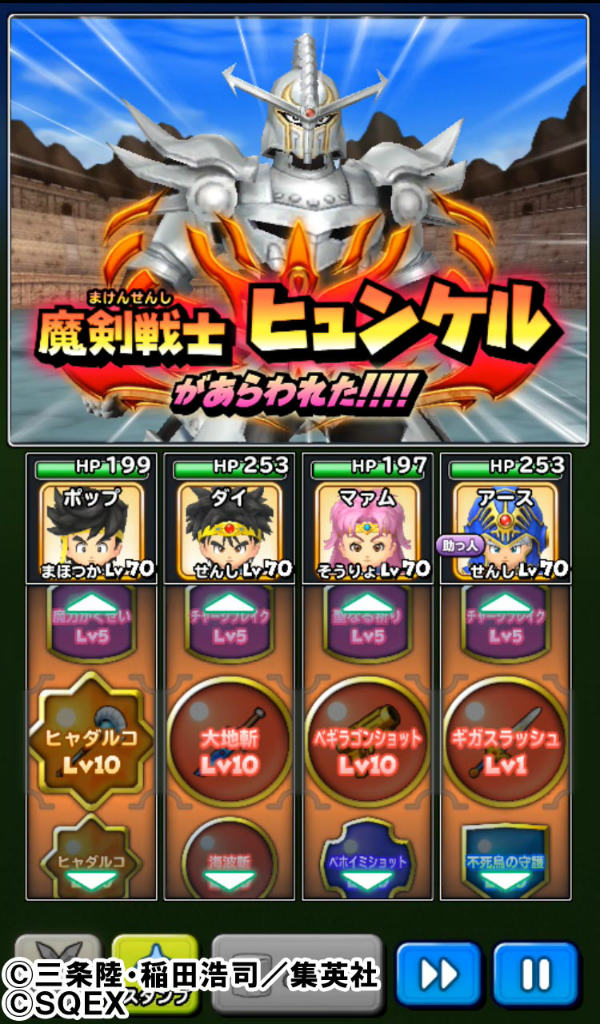Viewport: 600px width, 1024px height.
Task: Select Dai's upper チャージブレイク Lv5
Action: [x=229, y=622]
